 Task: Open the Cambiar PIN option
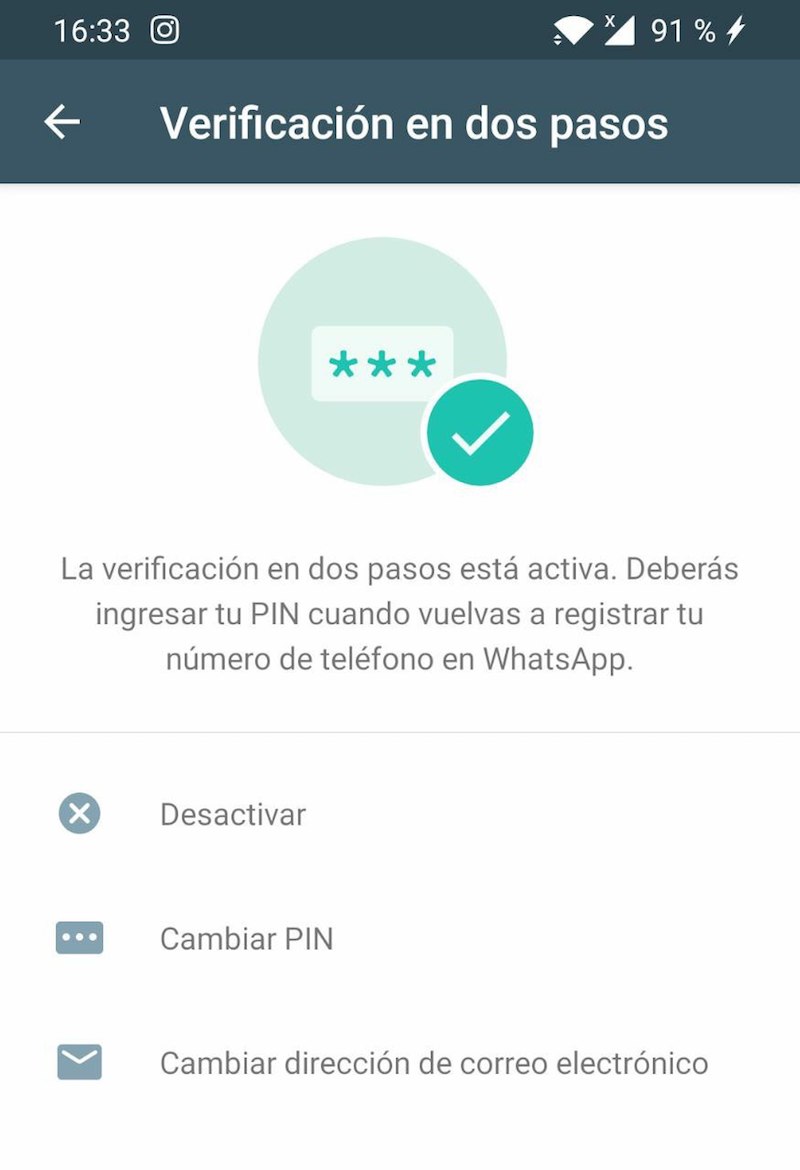click(x=246, y=939)
